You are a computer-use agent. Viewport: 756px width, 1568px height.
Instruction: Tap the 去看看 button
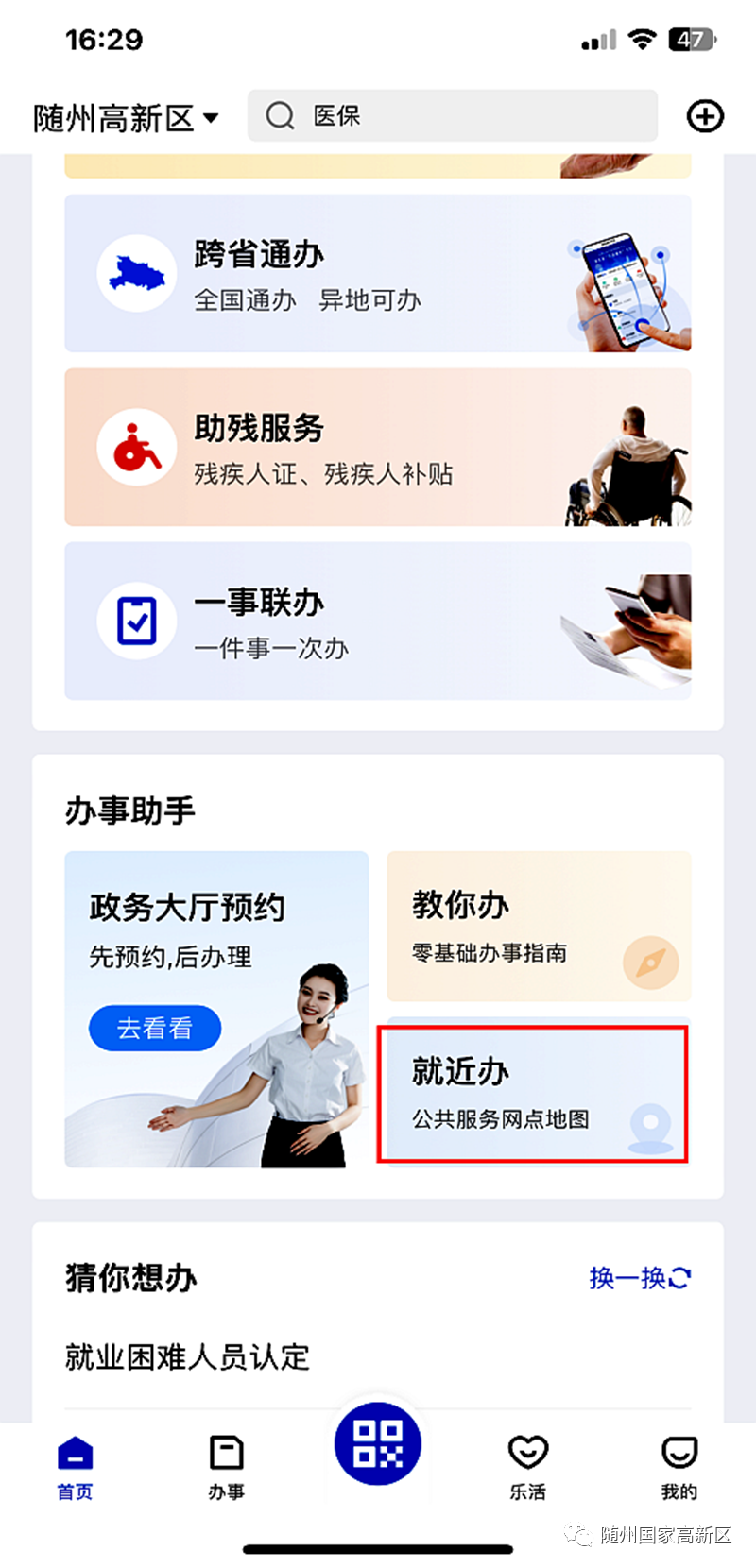click(x=155, y=1028)
